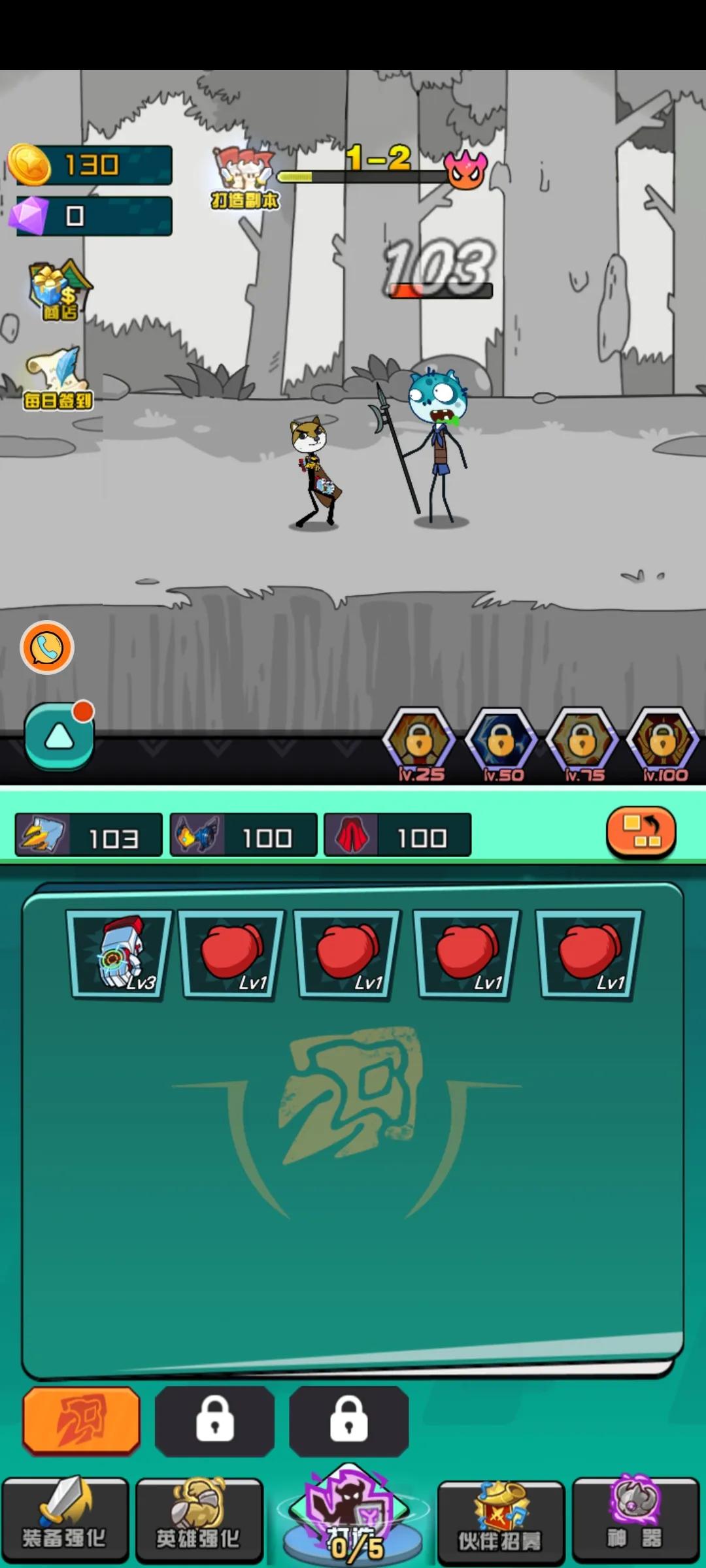Open 伙伴招募 partner recruitment
Viewport: 706px width, 1568px height.
(501, 1520)
